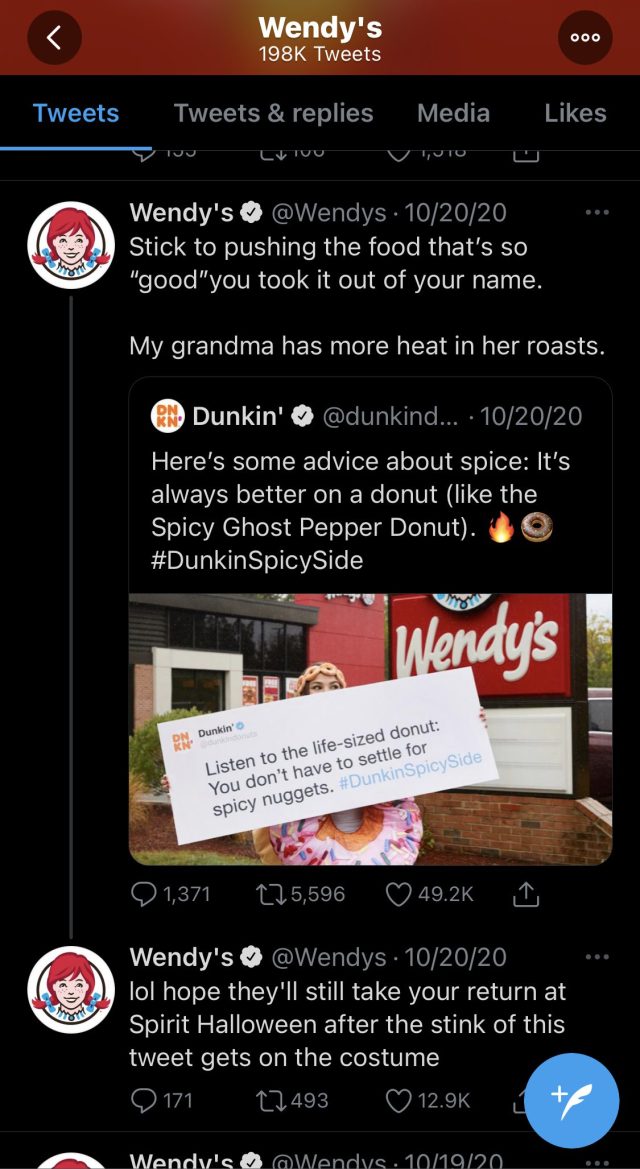Share the grandma roasts tweet
This screenshot has width=640, height=1169.
click(x=526, y=893)
